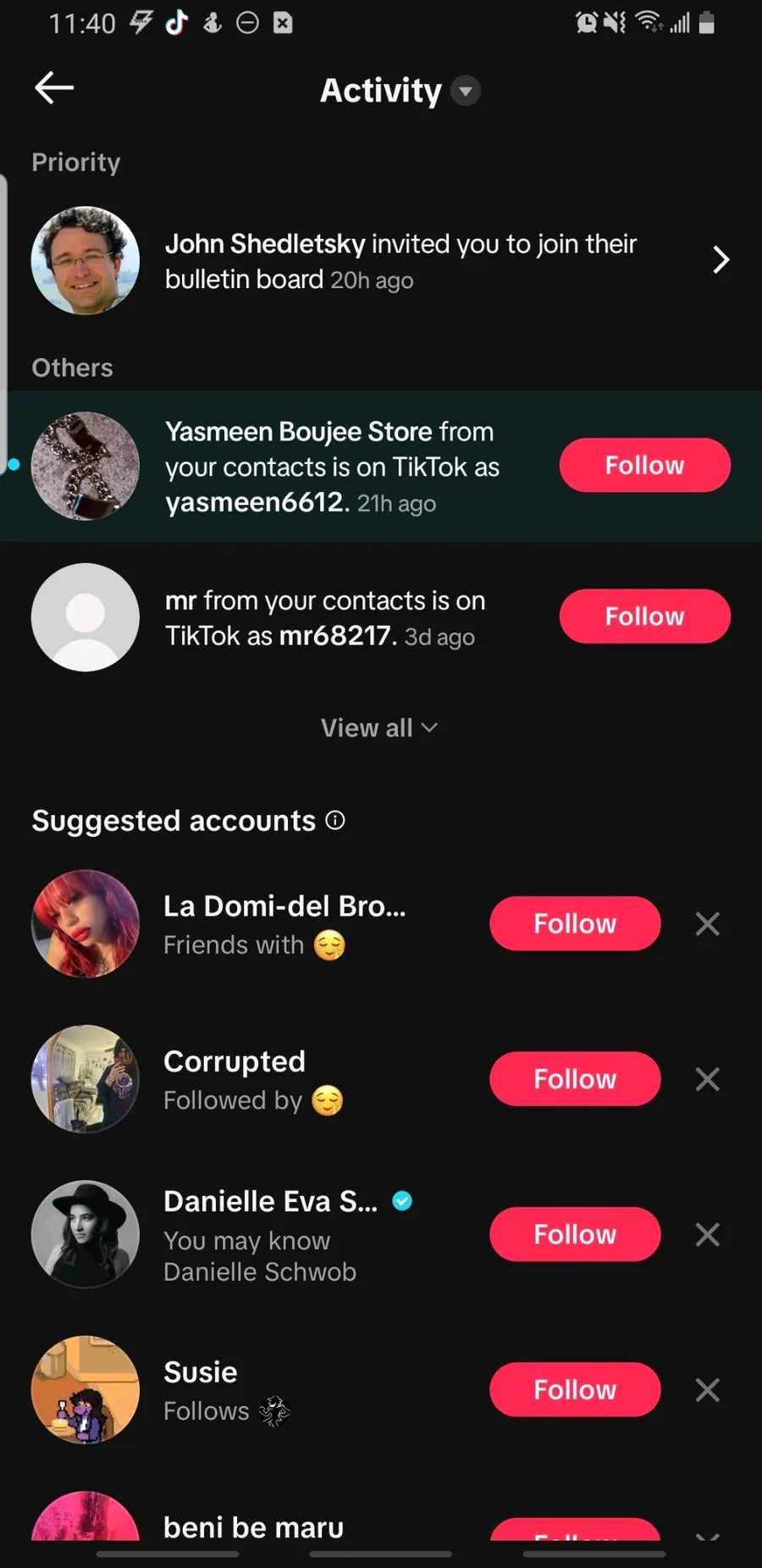Dismiss the Susie suggestion
Viewport: 762px width, 1568px height.
pyautogui.click(x=707, y=1389)
